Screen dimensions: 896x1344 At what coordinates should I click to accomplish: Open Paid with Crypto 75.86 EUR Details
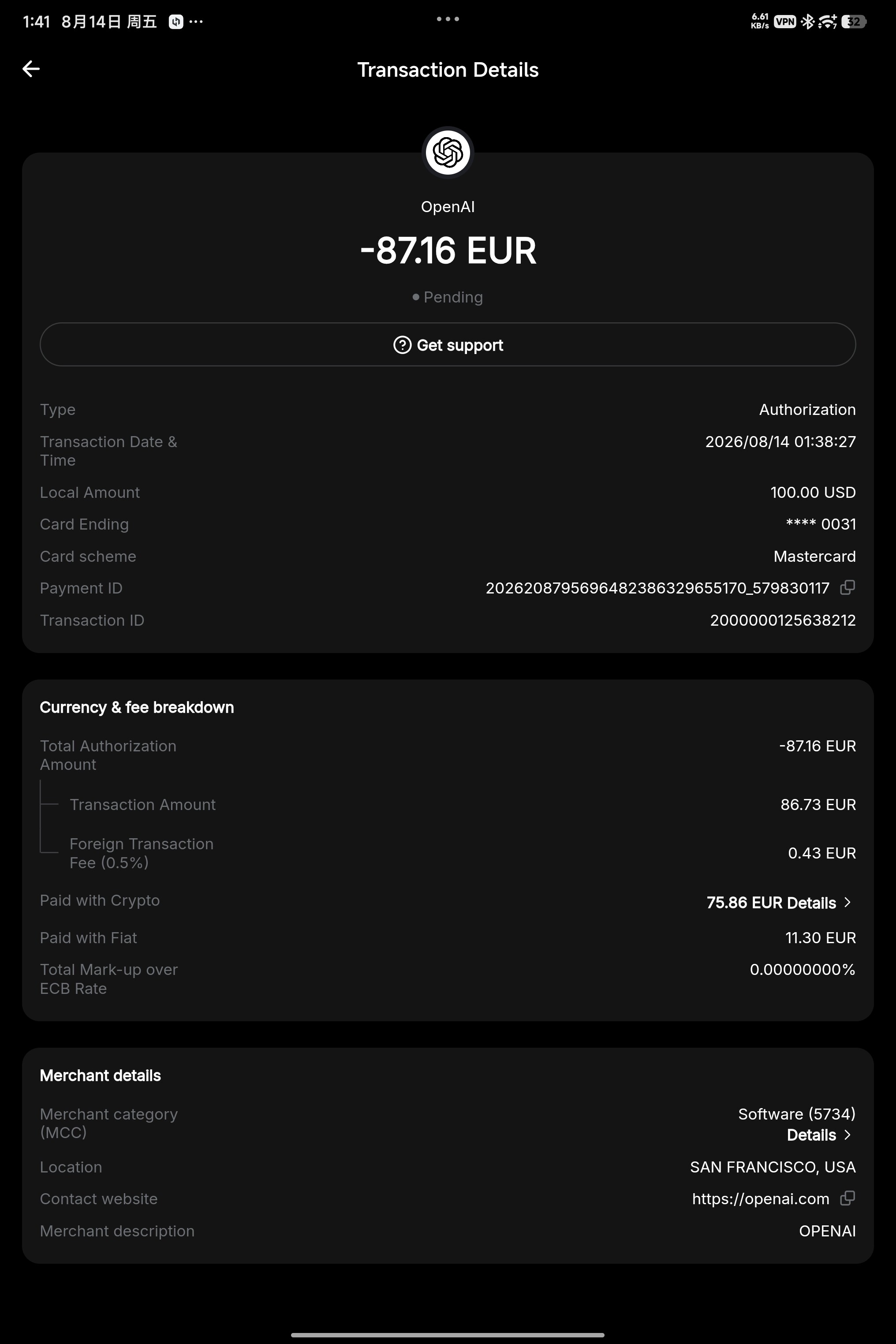point(780,902)
